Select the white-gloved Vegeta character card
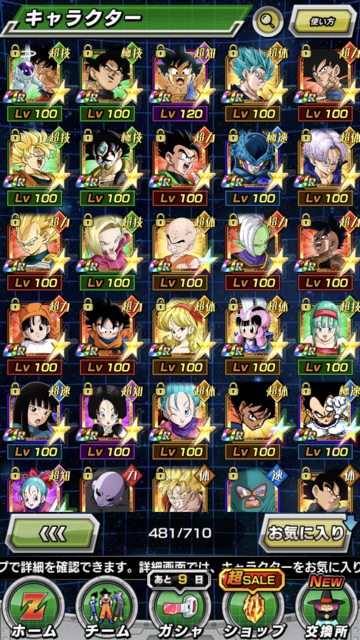The height and width of the screenshot is (640, 360). point(325,420)
